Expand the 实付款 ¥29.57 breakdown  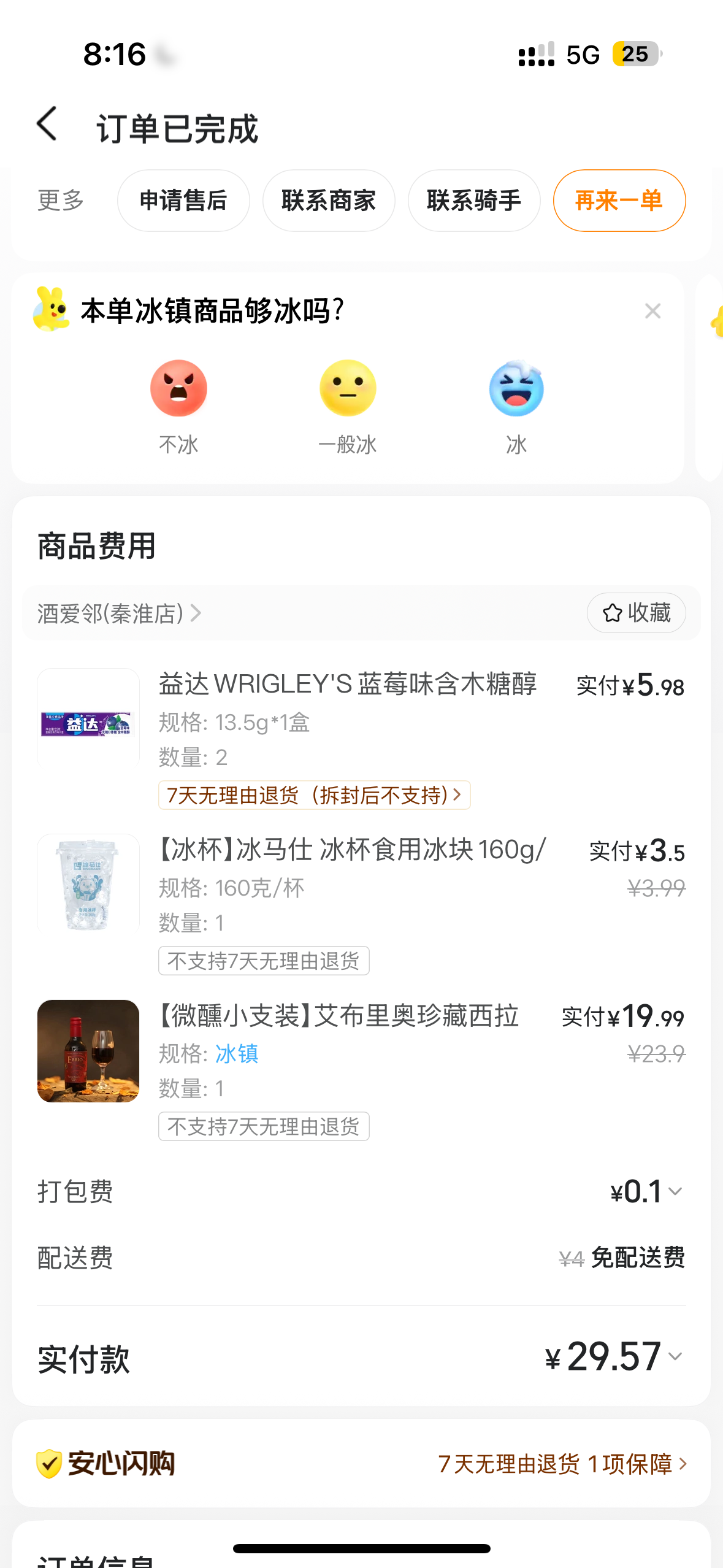click(x=614, y=1357)
